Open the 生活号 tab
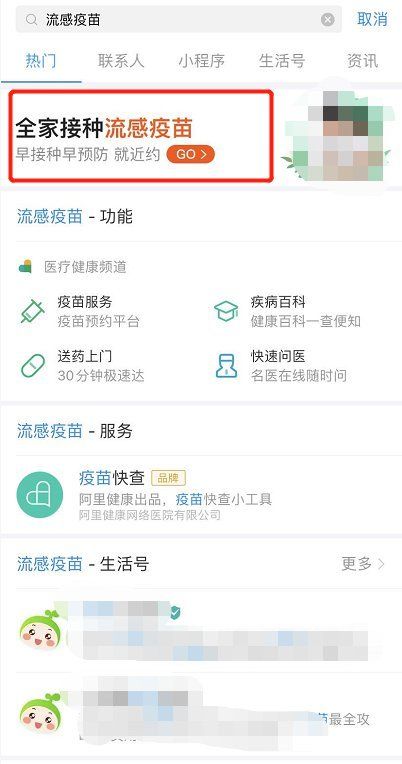Screen dimensions: 402x764 click(x=282, y=61)
